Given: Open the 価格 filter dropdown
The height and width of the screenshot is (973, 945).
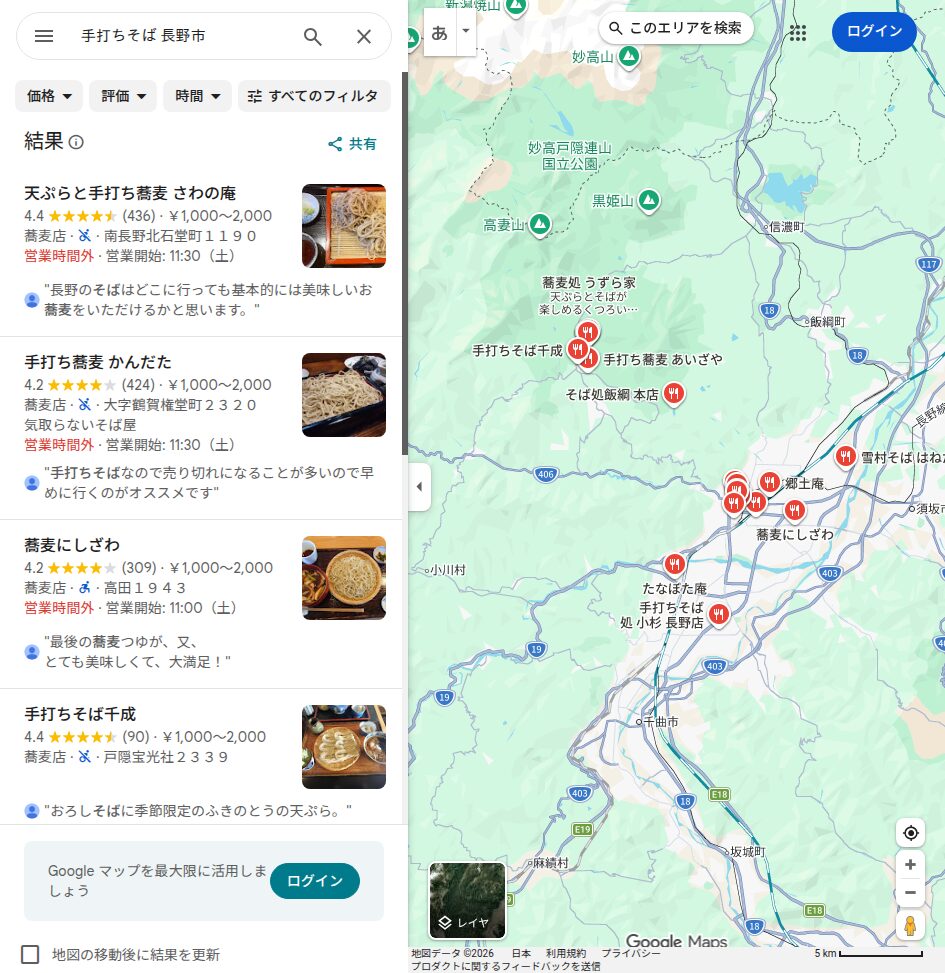Looking at the screenshot, I should pos(48,96).
